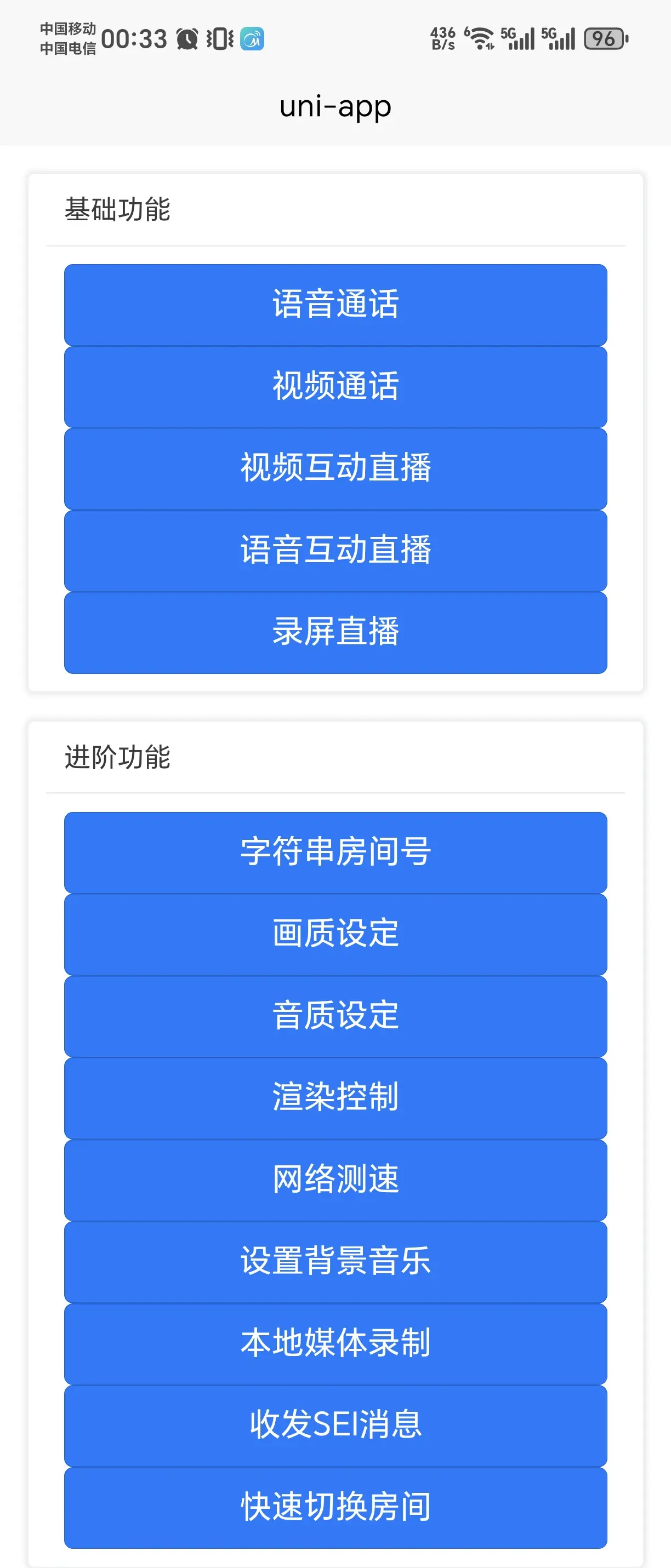This screenshot has width=671, height=1568.
Task: Open 音质设定 audio quality settings
Action: coord(336,1016)
